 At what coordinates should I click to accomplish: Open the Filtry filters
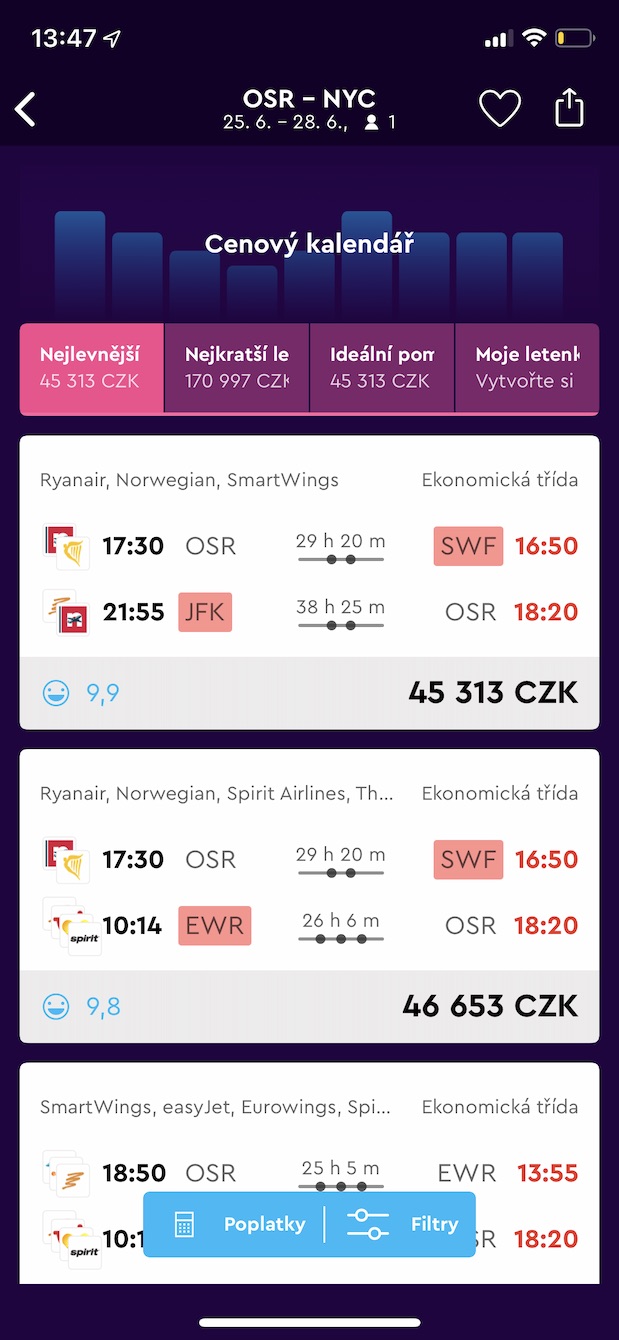tap(402, 1224)
